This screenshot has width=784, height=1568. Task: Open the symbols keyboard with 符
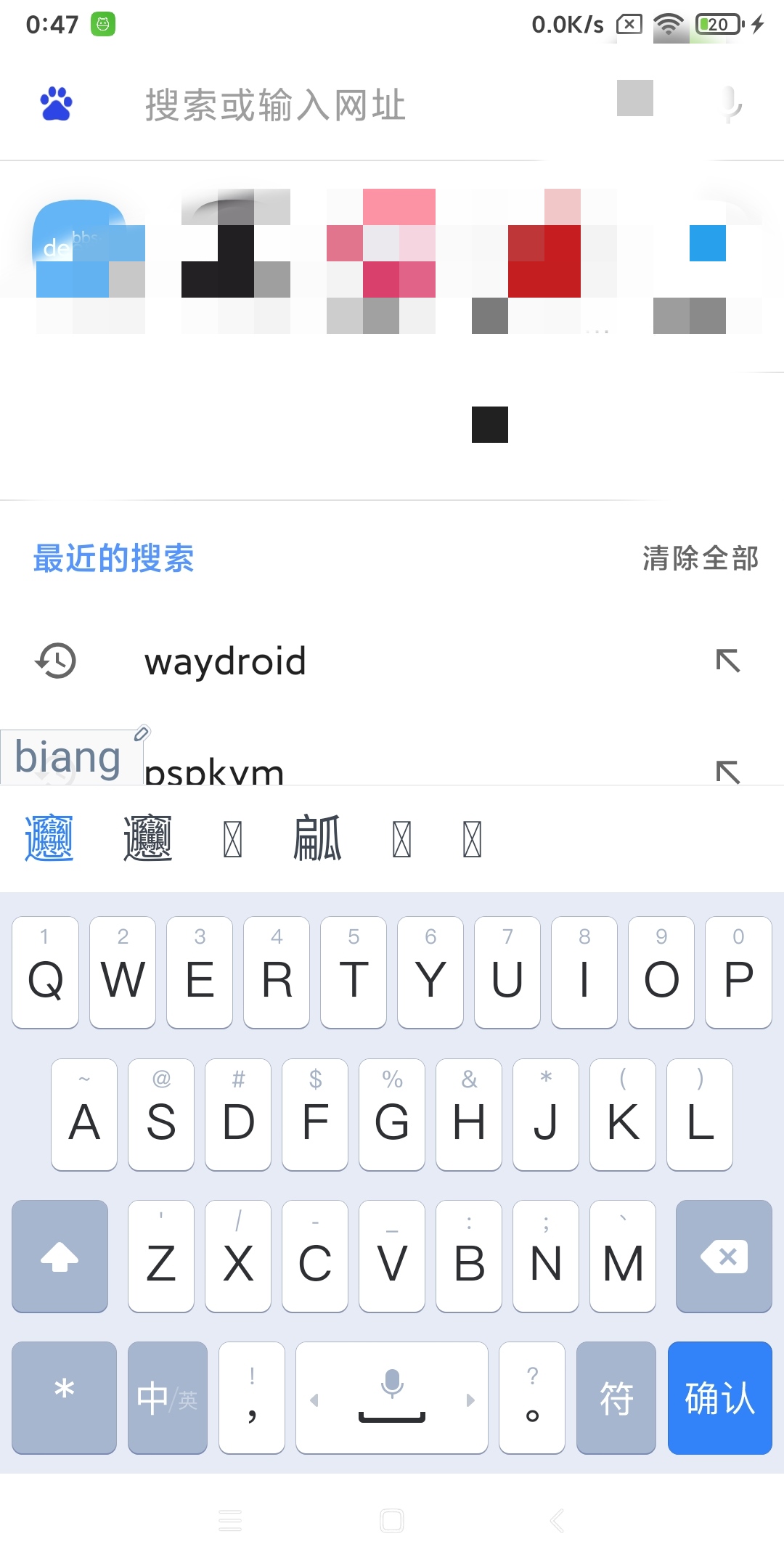click(x=616, y=1398)
